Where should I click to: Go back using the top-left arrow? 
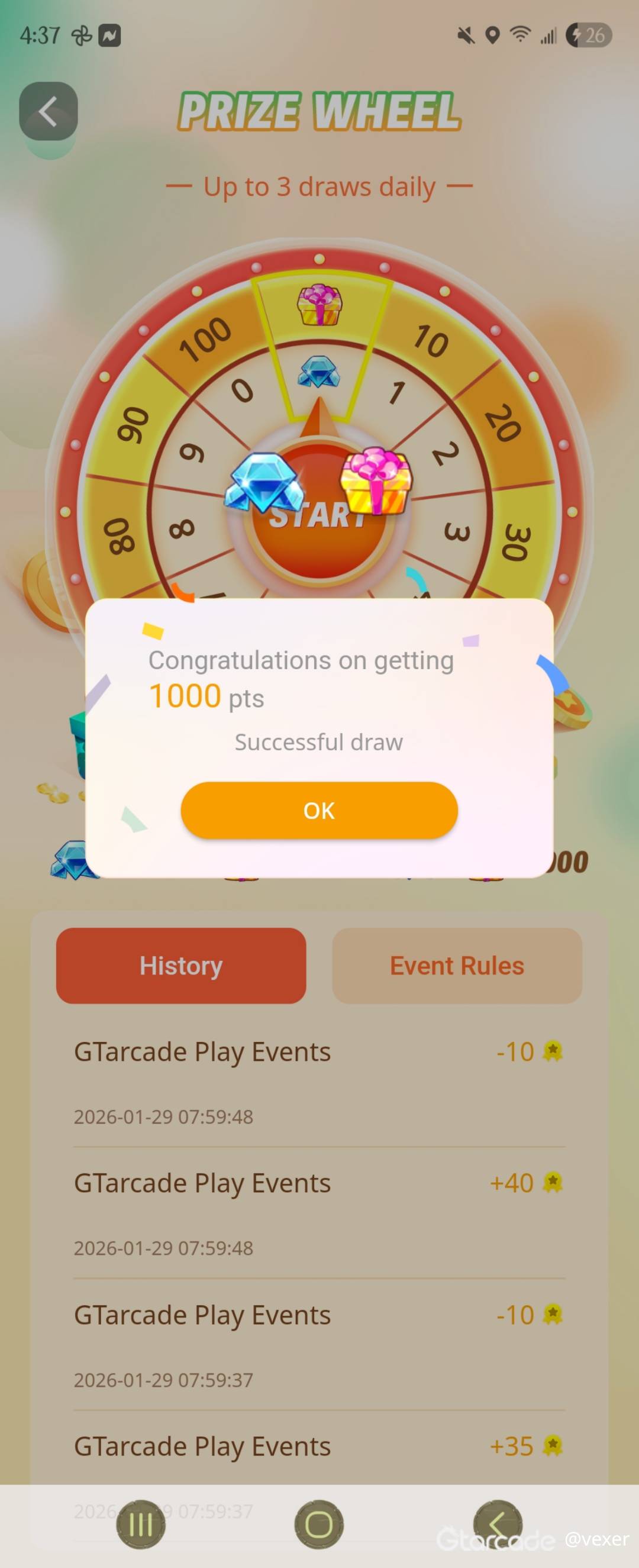coord(48,111)
